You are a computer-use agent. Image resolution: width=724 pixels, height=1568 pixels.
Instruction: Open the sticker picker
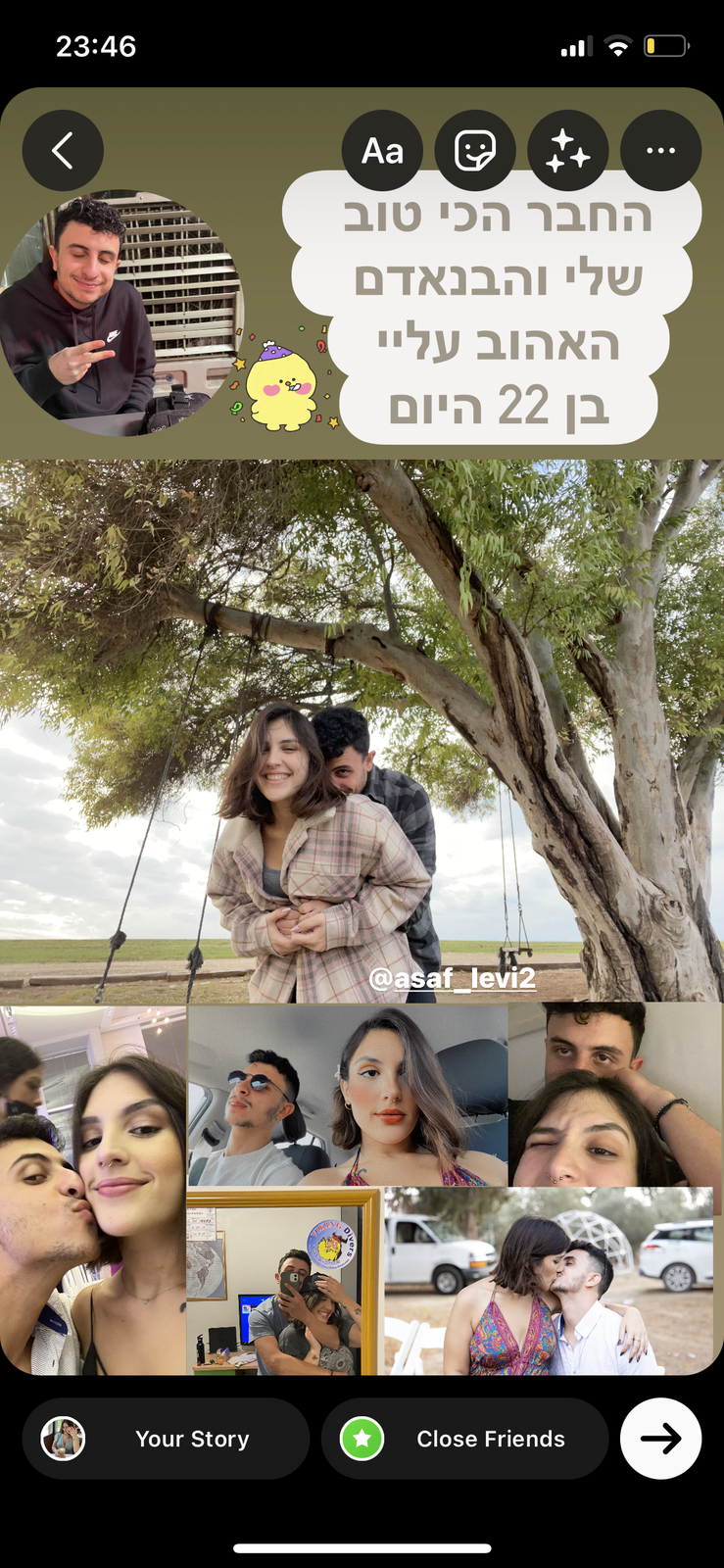tap(475, 151)
